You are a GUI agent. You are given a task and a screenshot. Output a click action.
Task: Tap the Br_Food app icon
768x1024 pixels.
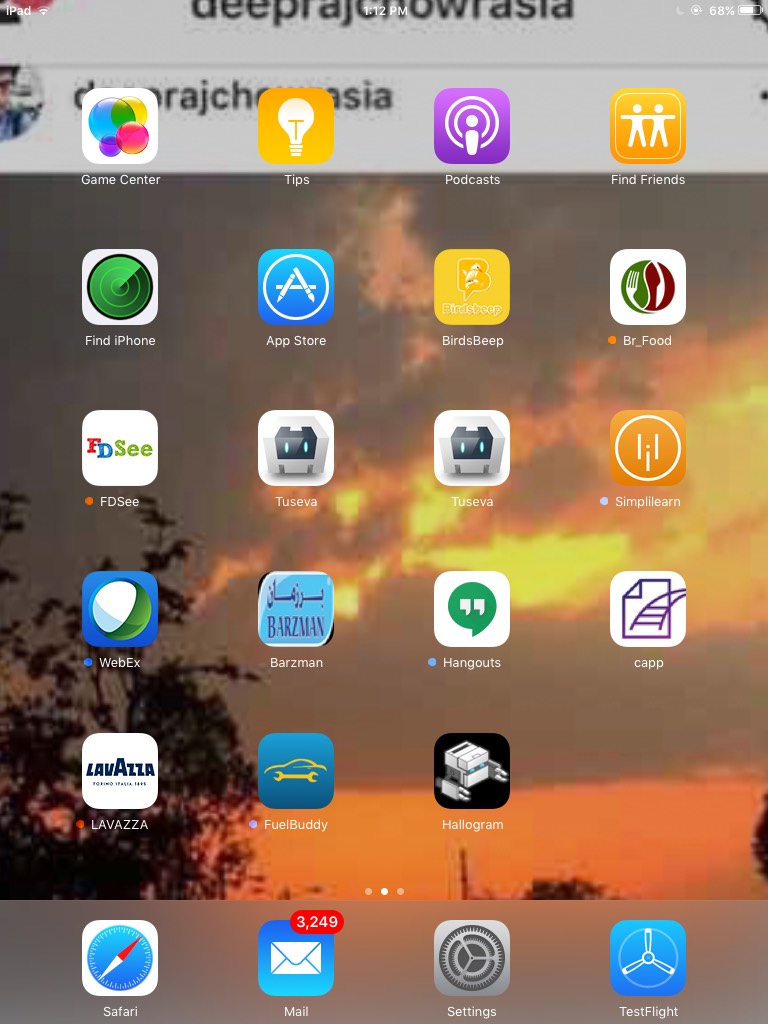pyautogui.click(x=648, y=287)
